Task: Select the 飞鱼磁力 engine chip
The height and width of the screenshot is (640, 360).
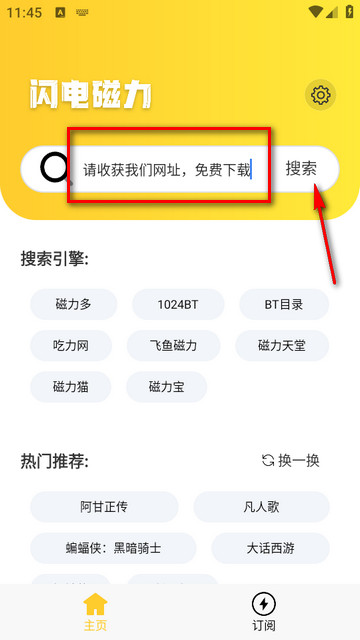Action: [173, 346]
